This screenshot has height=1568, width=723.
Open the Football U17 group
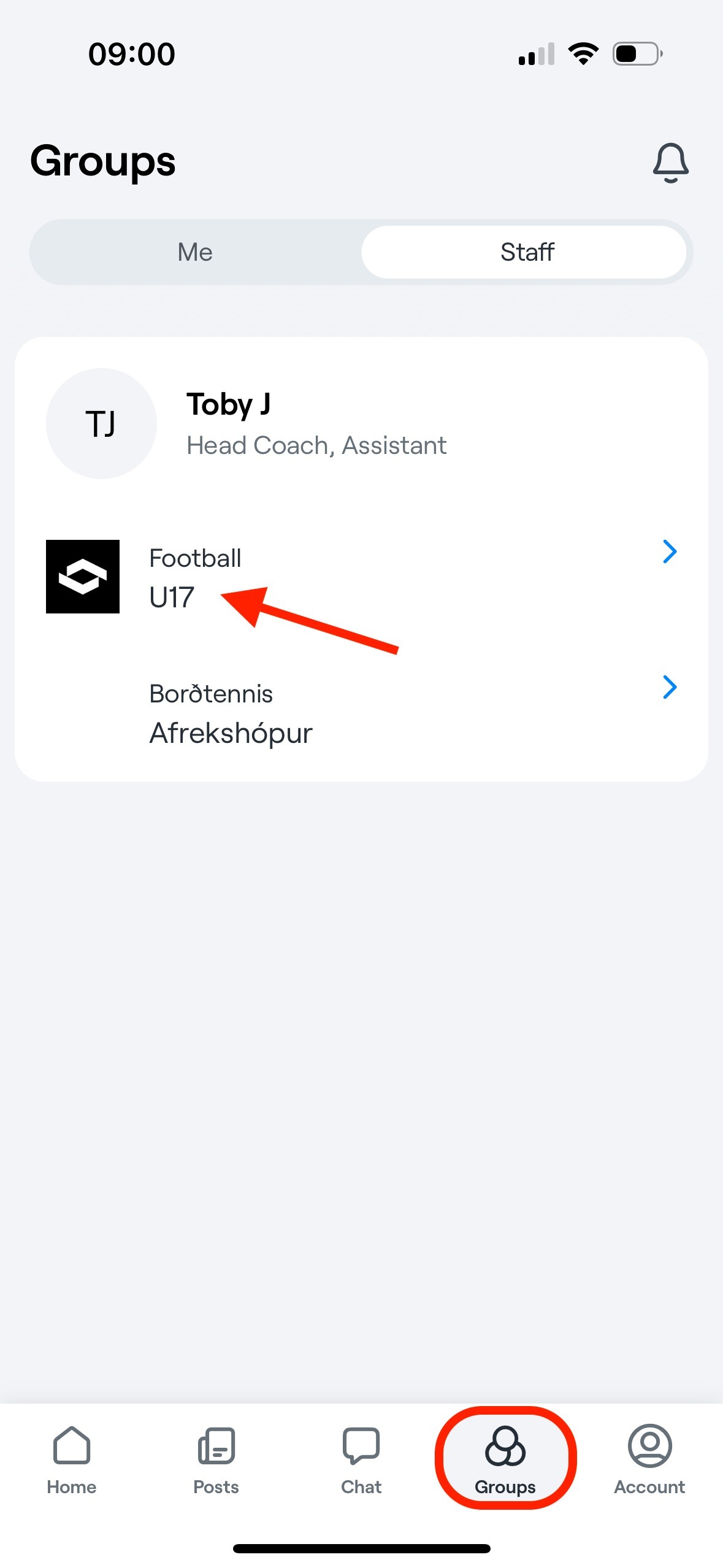(361, 577)
